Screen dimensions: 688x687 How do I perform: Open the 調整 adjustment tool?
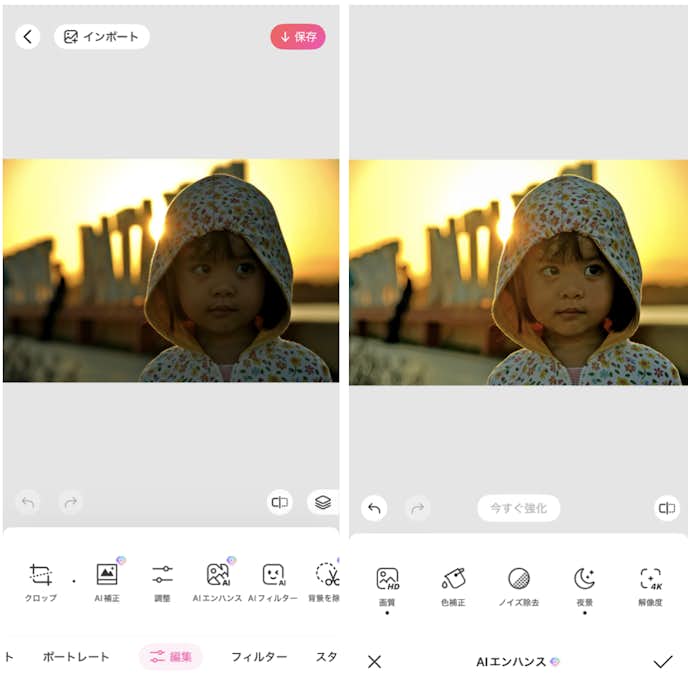(x=162, y=581)
